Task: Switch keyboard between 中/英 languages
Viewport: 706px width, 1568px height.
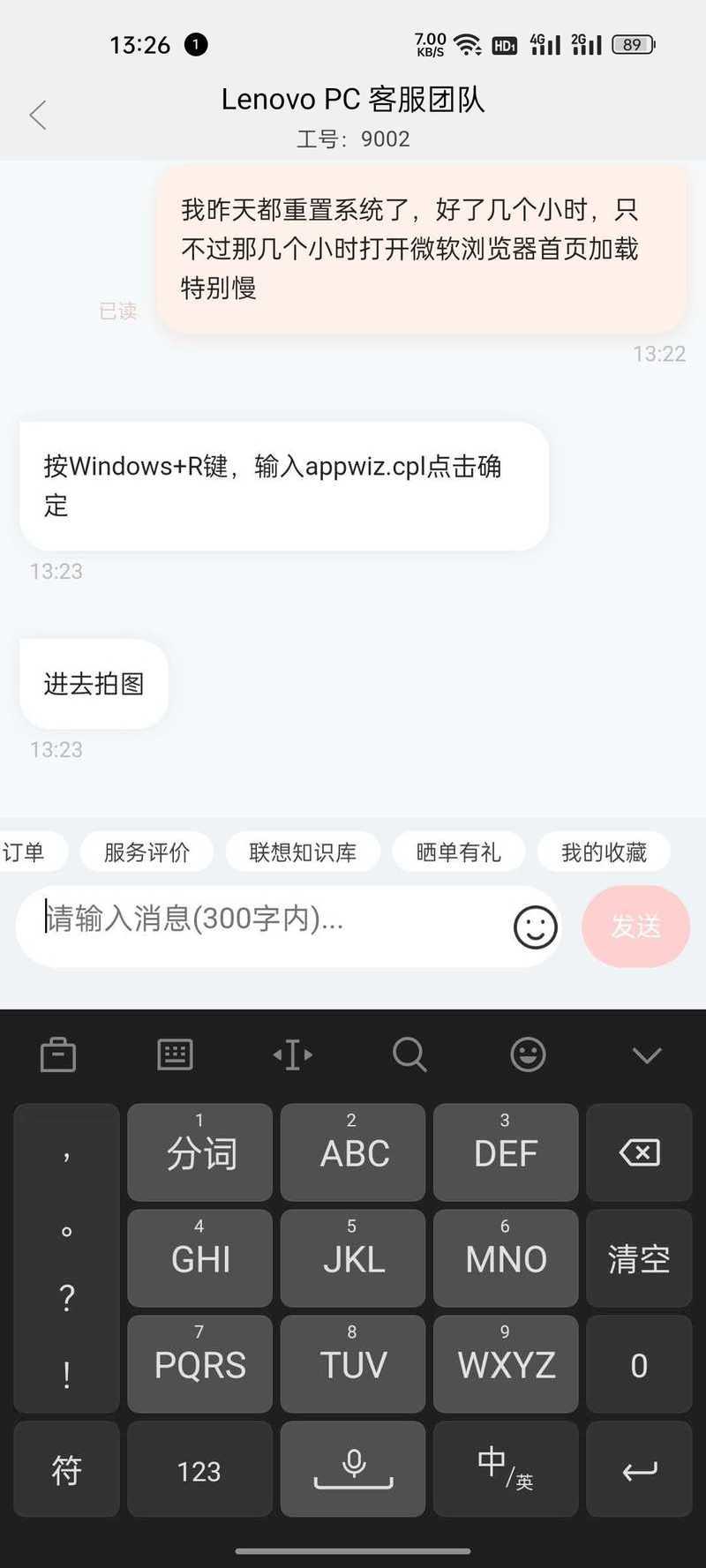Action: pos(506,1468)
